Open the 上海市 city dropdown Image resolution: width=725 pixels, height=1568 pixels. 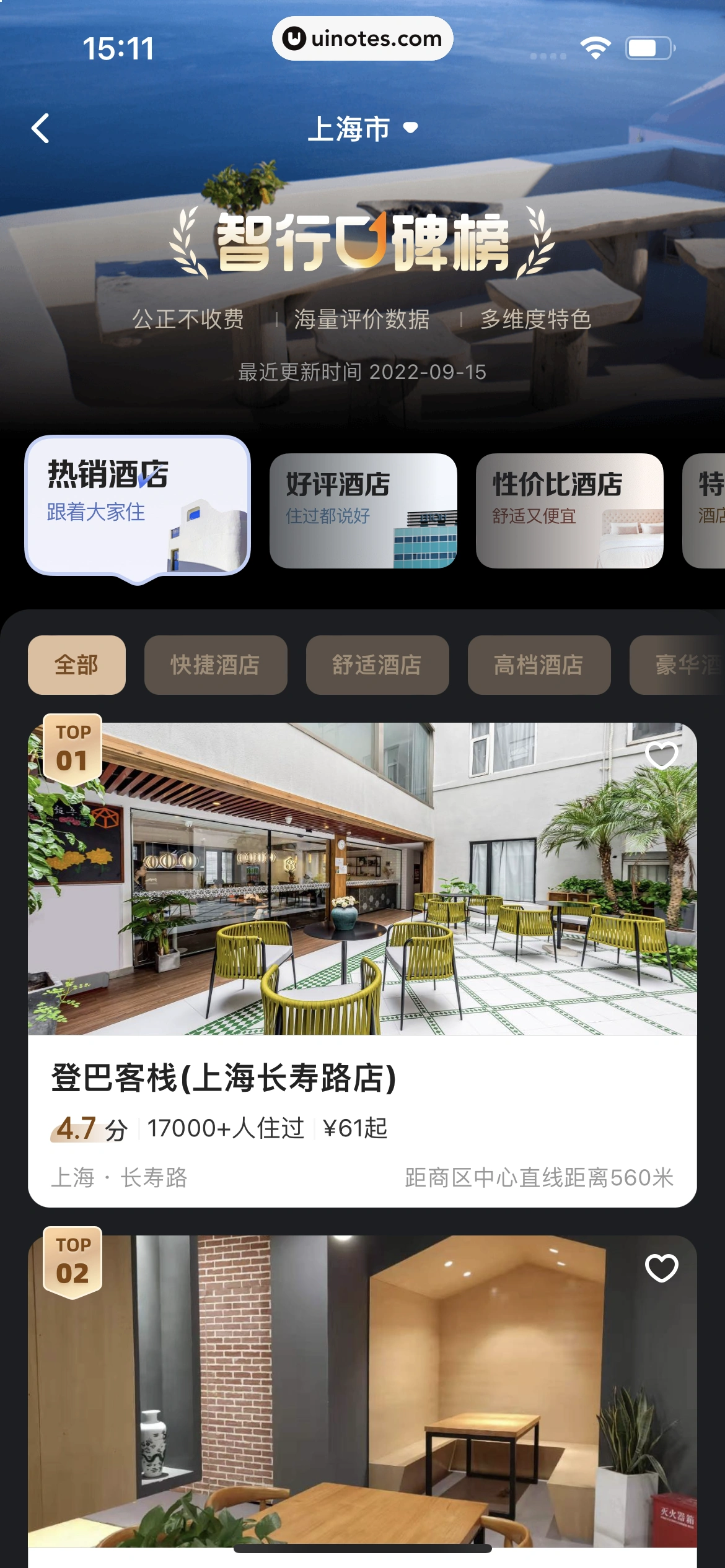[362, 129]
